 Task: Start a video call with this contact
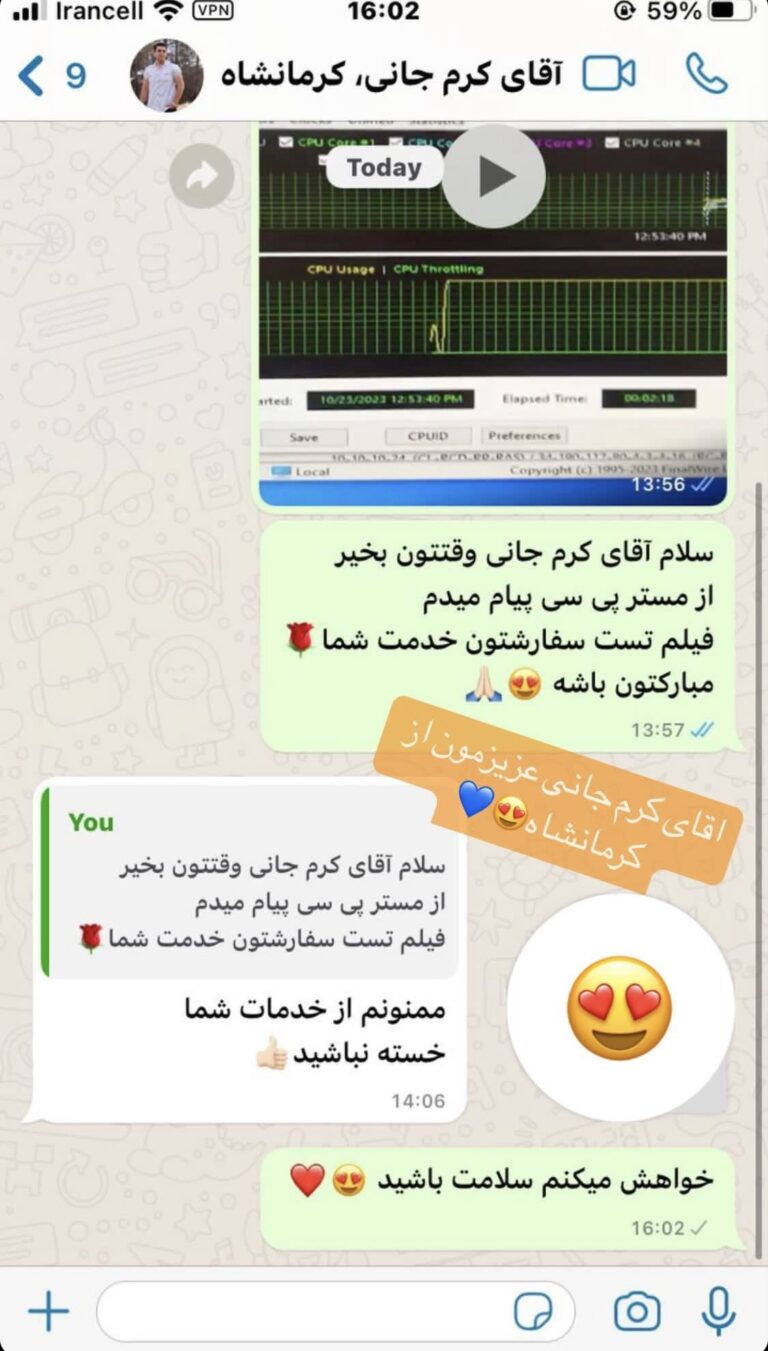pyautogui.click(x=609, y=75)
